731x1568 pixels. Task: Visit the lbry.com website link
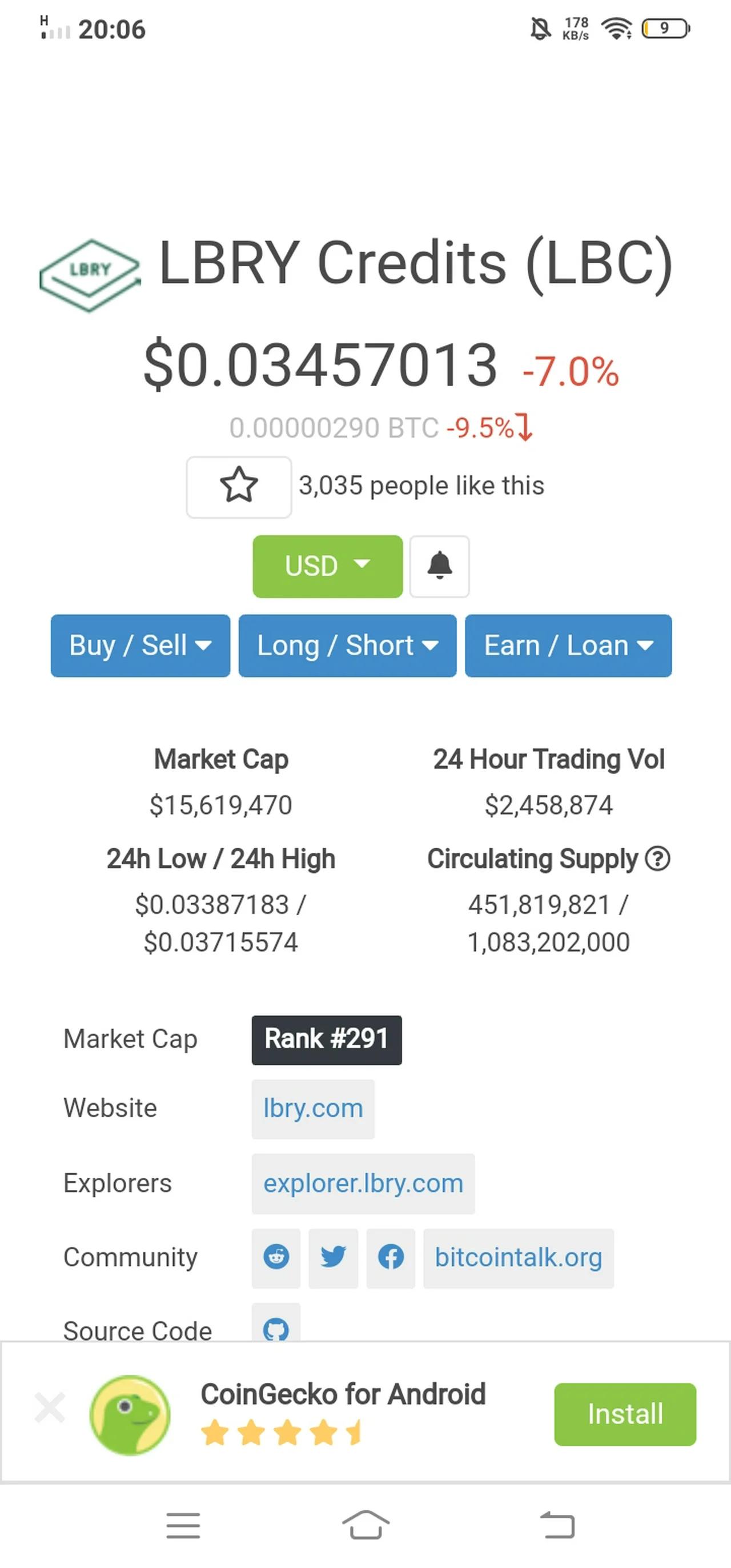click(313, 1108)
